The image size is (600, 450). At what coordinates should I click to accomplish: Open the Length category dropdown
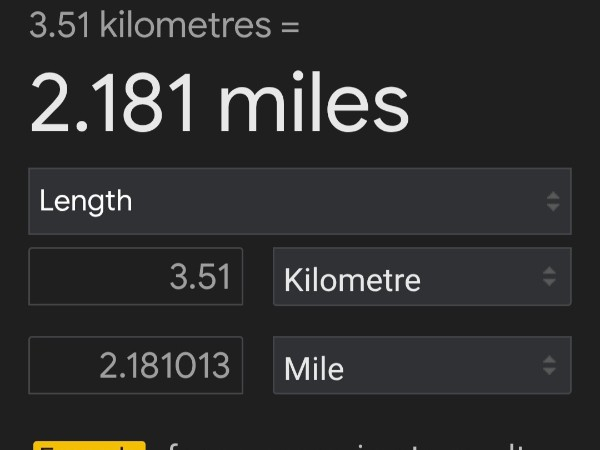299,201
